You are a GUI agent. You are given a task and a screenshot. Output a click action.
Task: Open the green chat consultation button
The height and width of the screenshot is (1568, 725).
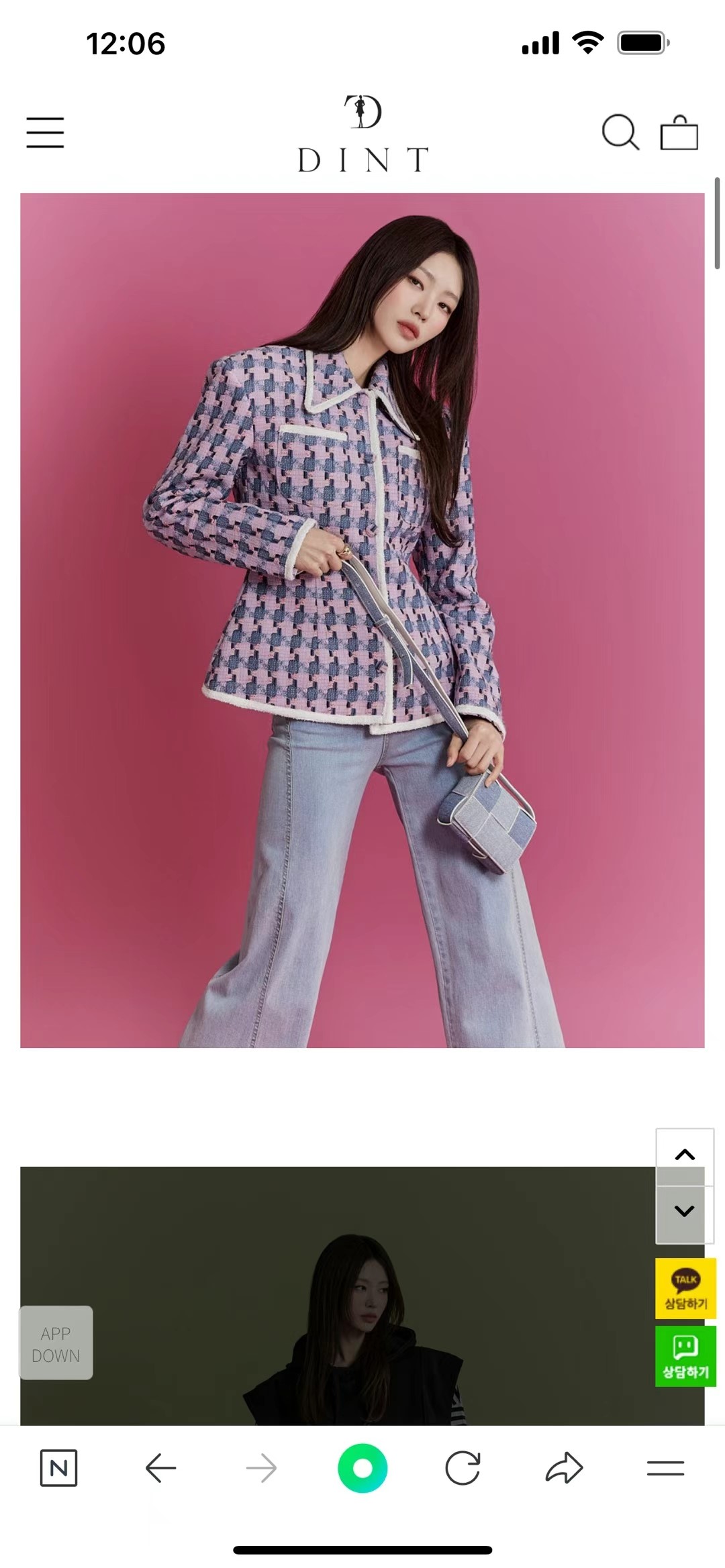685,1357
